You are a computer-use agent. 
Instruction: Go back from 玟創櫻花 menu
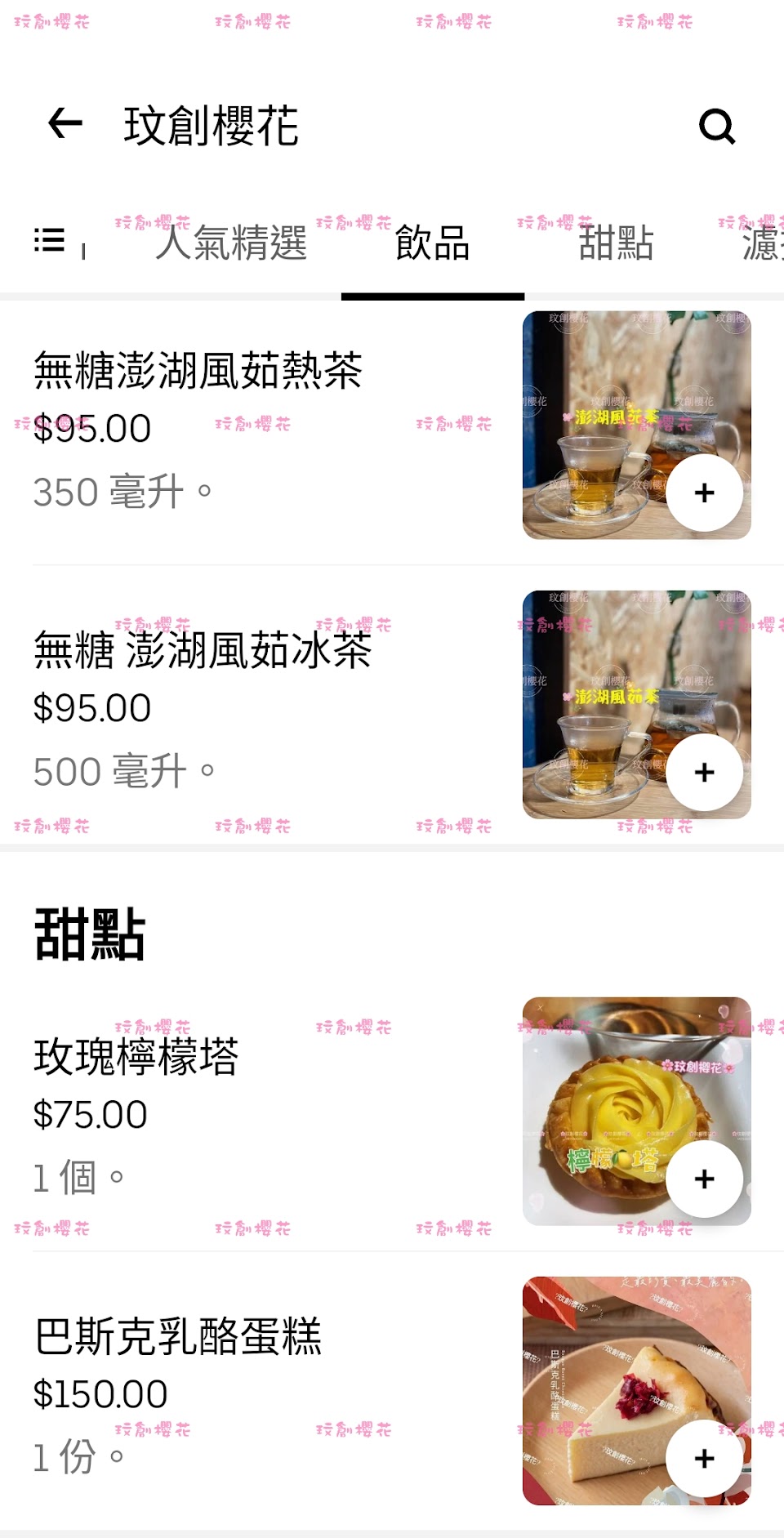tap(65, 125)
